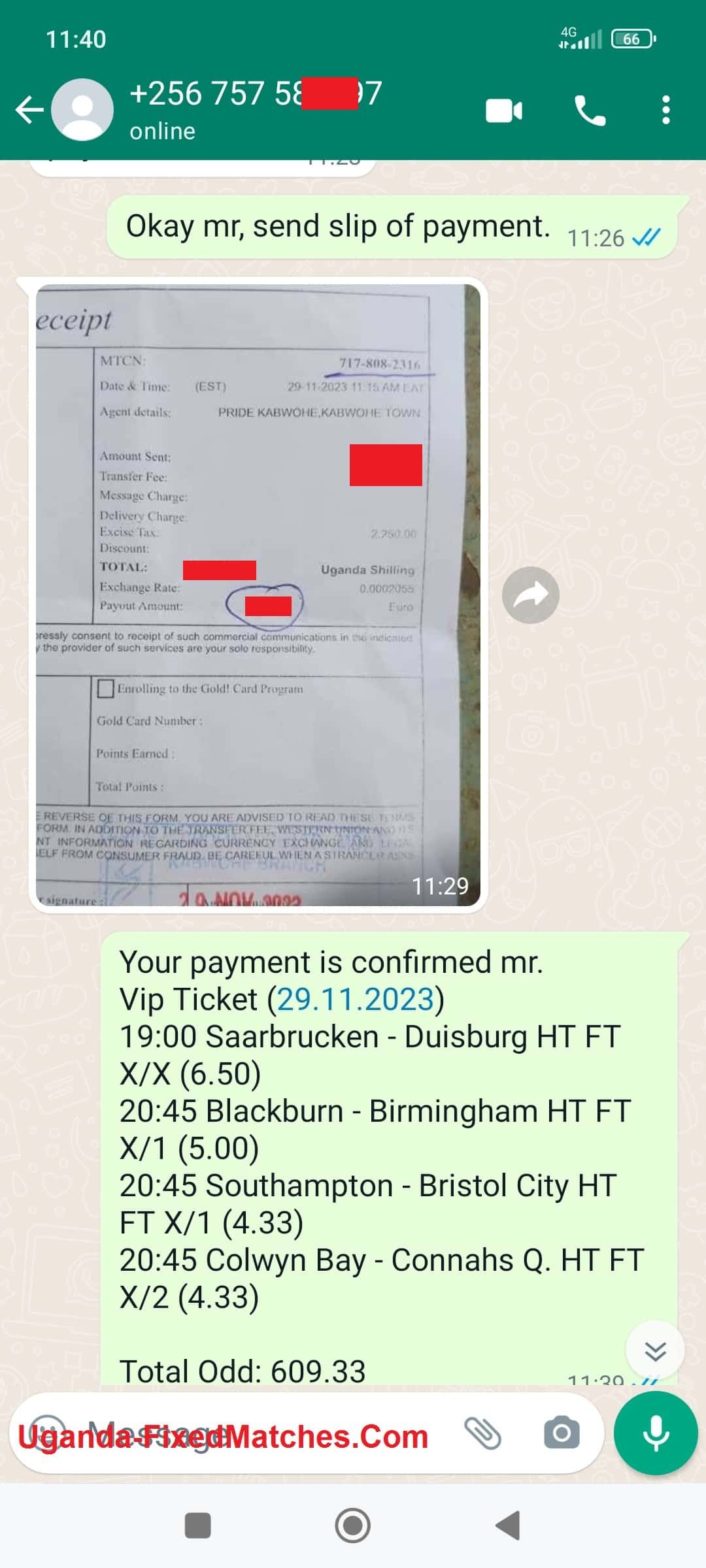This screenshot has width=706, height=1568.
Task: Forward the receipt image
Action: [530, 595]
